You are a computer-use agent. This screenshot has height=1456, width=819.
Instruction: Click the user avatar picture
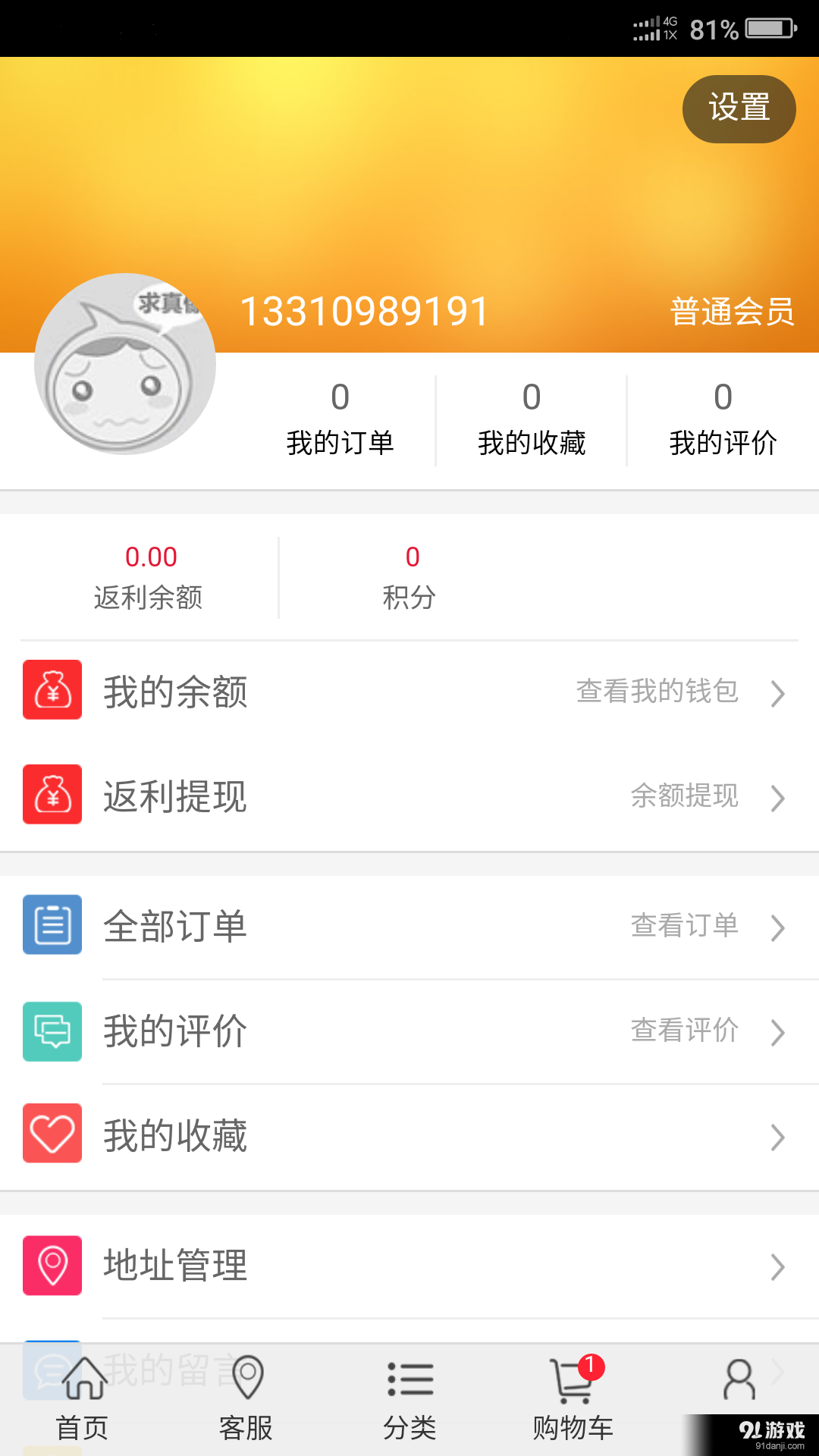(125, 364)
